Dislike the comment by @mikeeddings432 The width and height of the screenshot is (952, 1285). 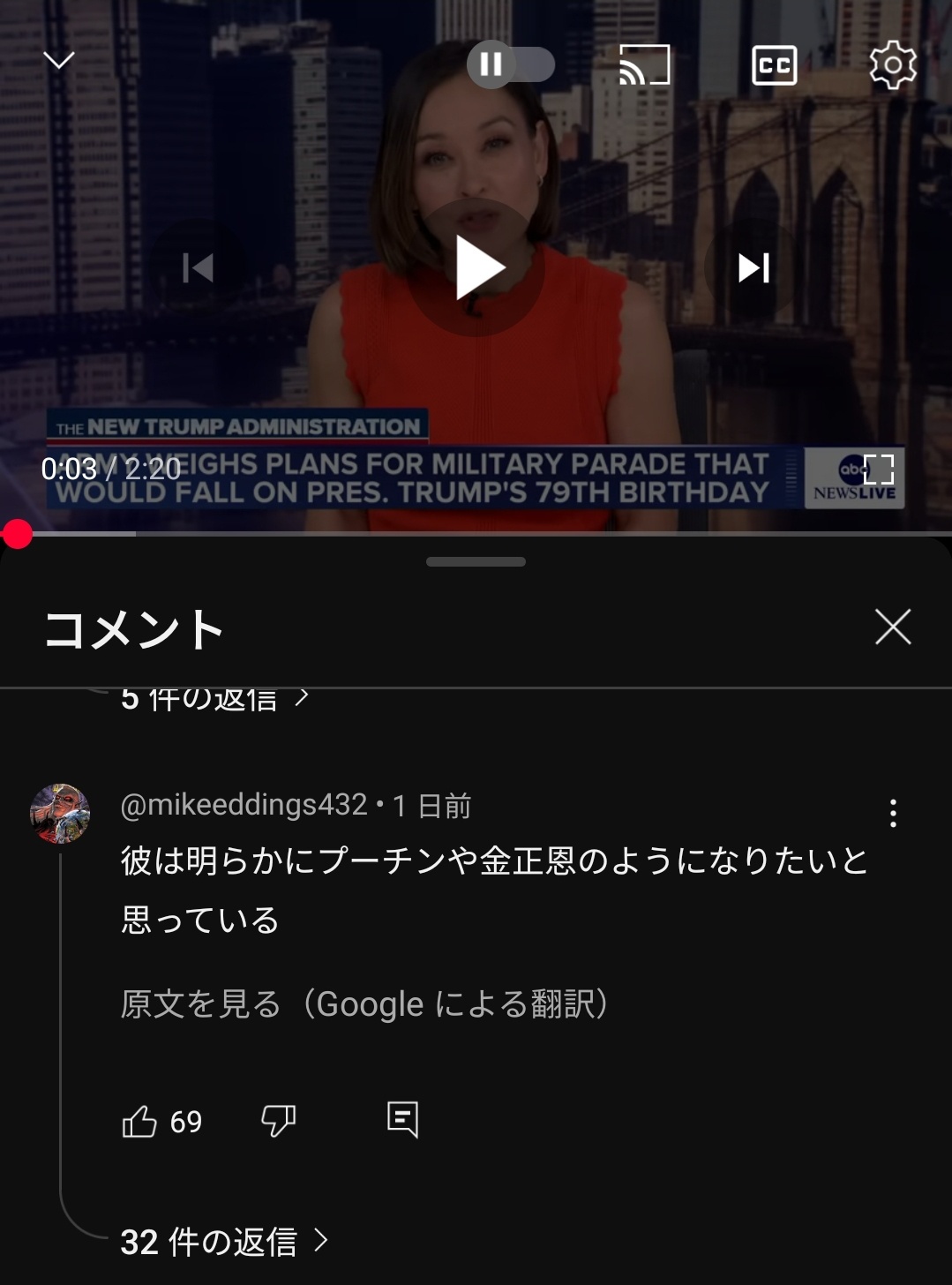[278, 1121]
